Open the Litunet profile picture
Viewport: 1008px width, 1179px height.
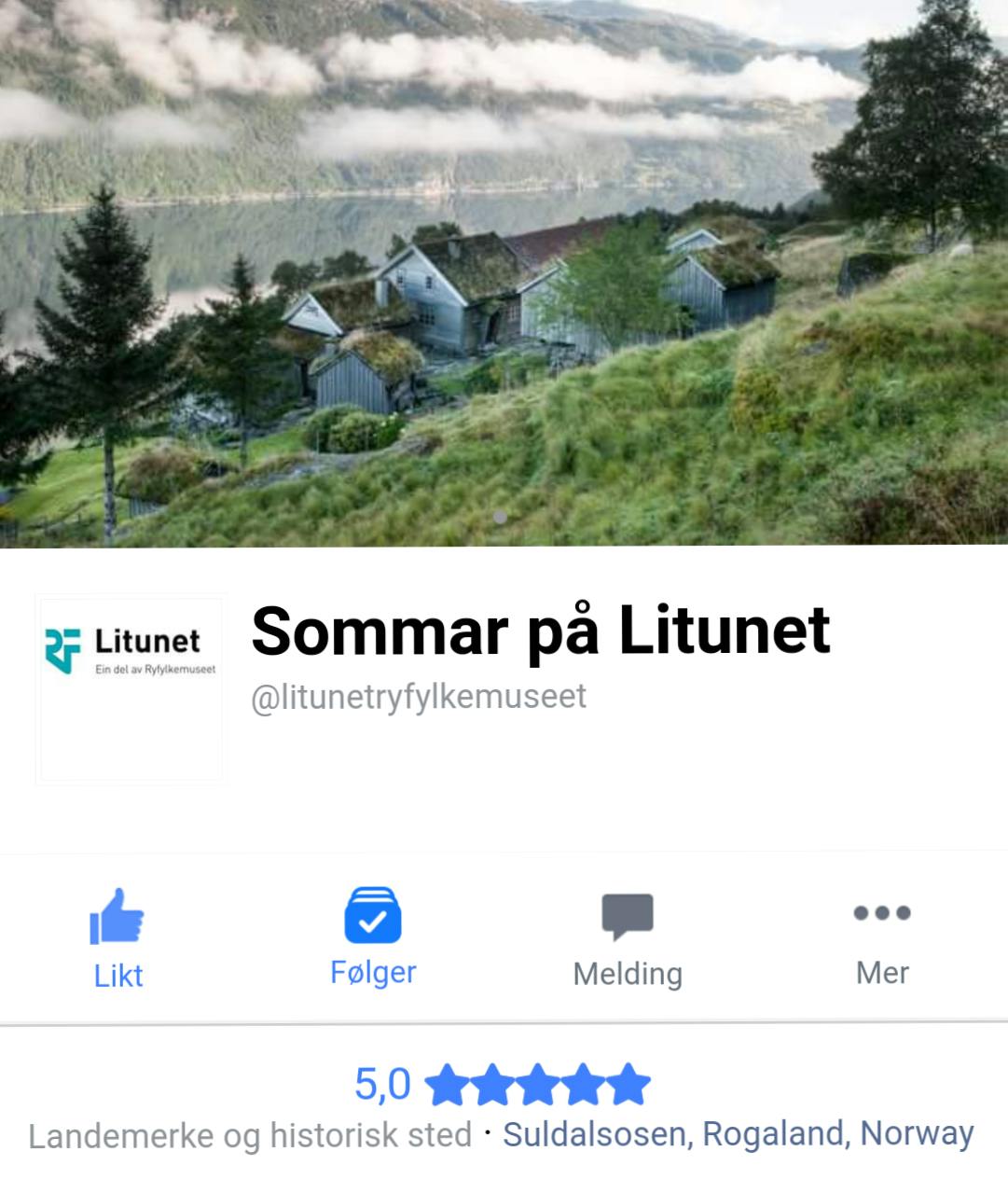click(x=131, y=688)
